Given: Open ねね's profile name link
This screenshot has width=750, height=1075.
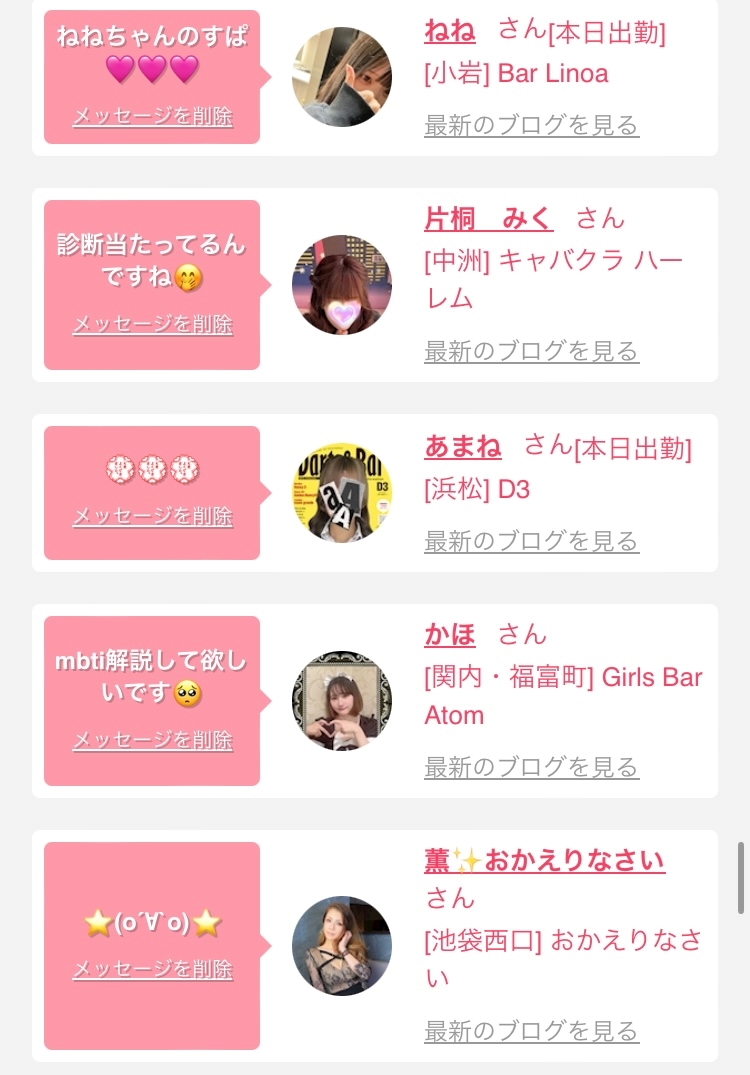Looking at the screenshot, I should click(450, 30).
